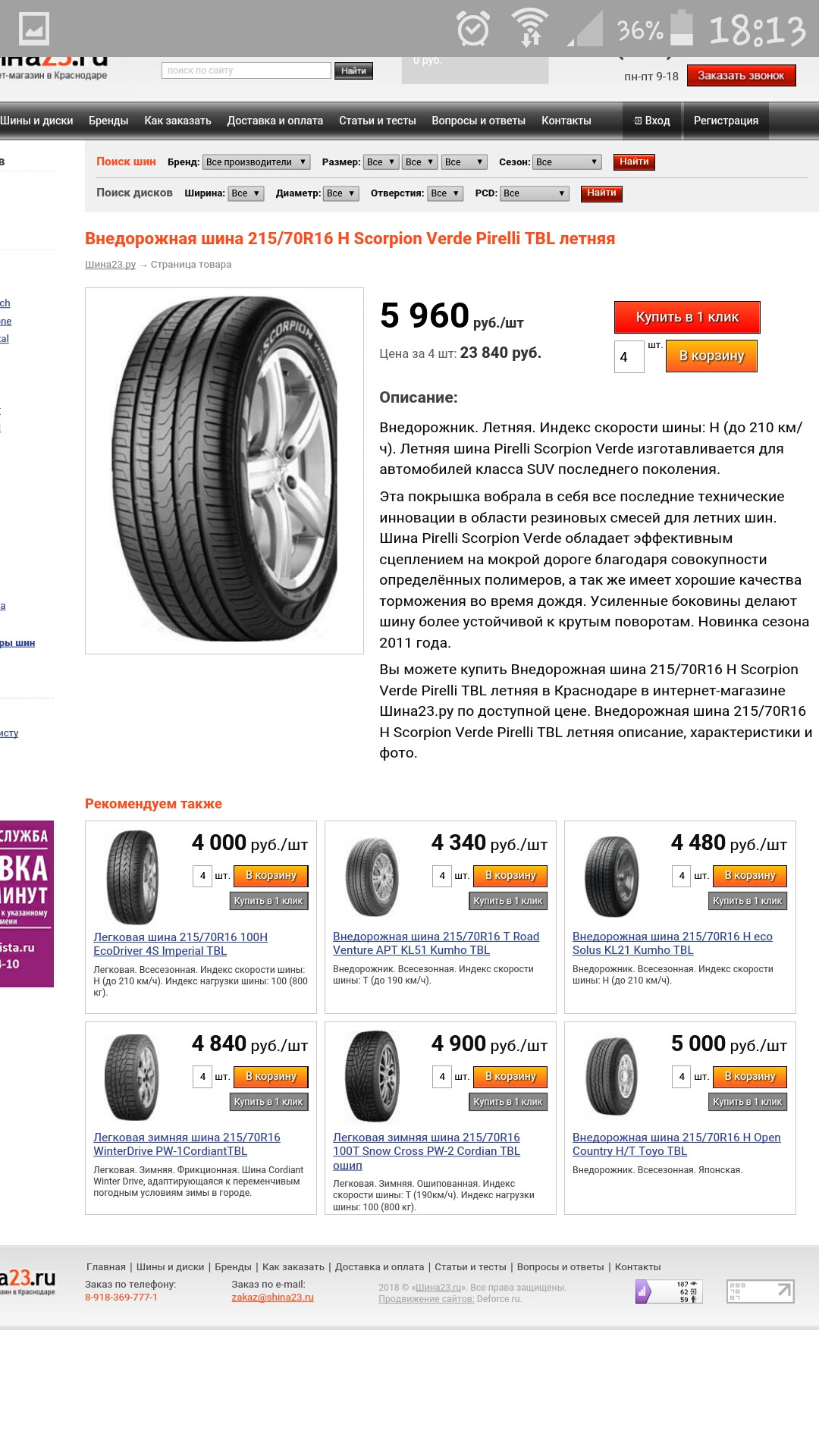Tap the site search input field

click(246, 71)
